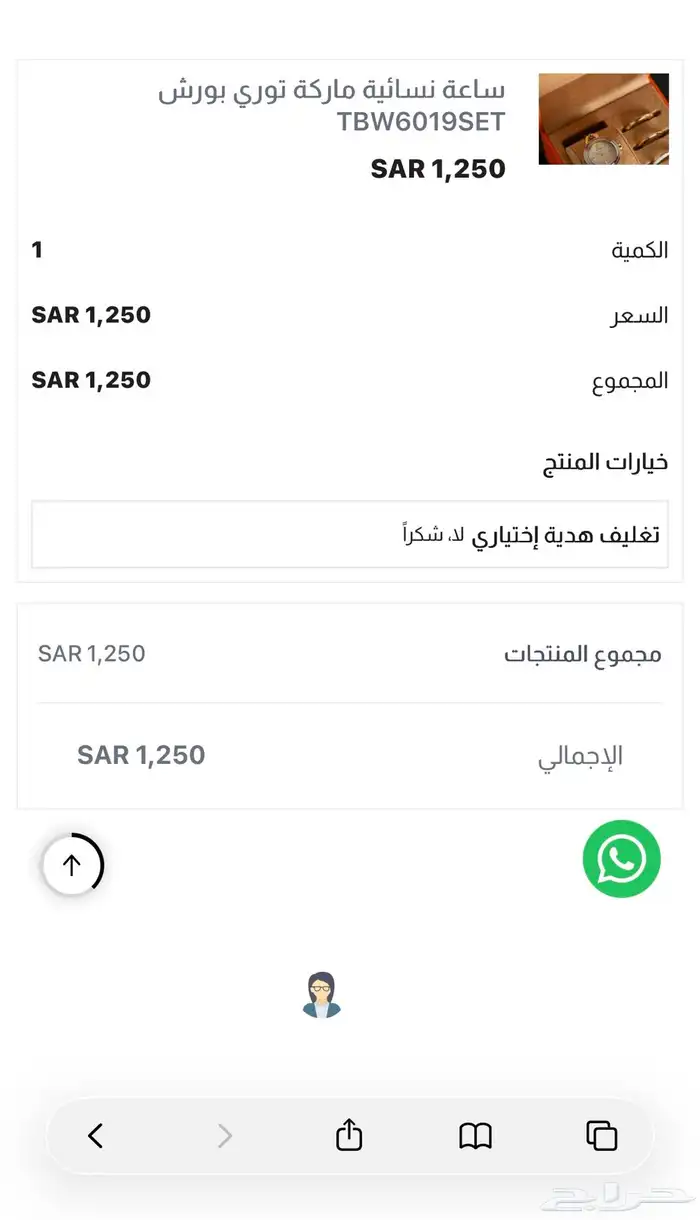This screenshot has width=700, height=1220.
Task: Open browser bookmarks
Action: pos(475,1135)
